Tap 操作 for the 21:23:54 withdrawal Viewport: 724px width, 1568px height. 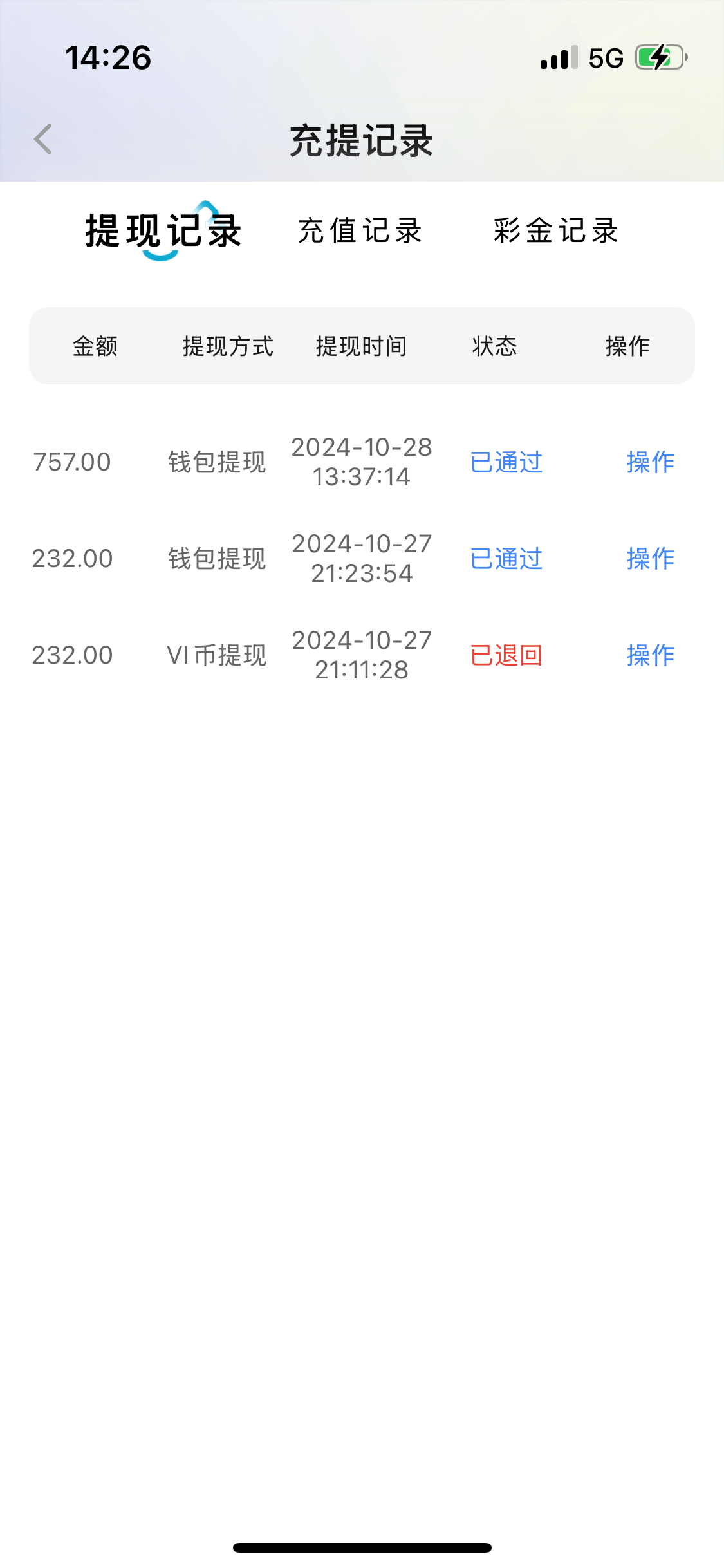(650, 559)
